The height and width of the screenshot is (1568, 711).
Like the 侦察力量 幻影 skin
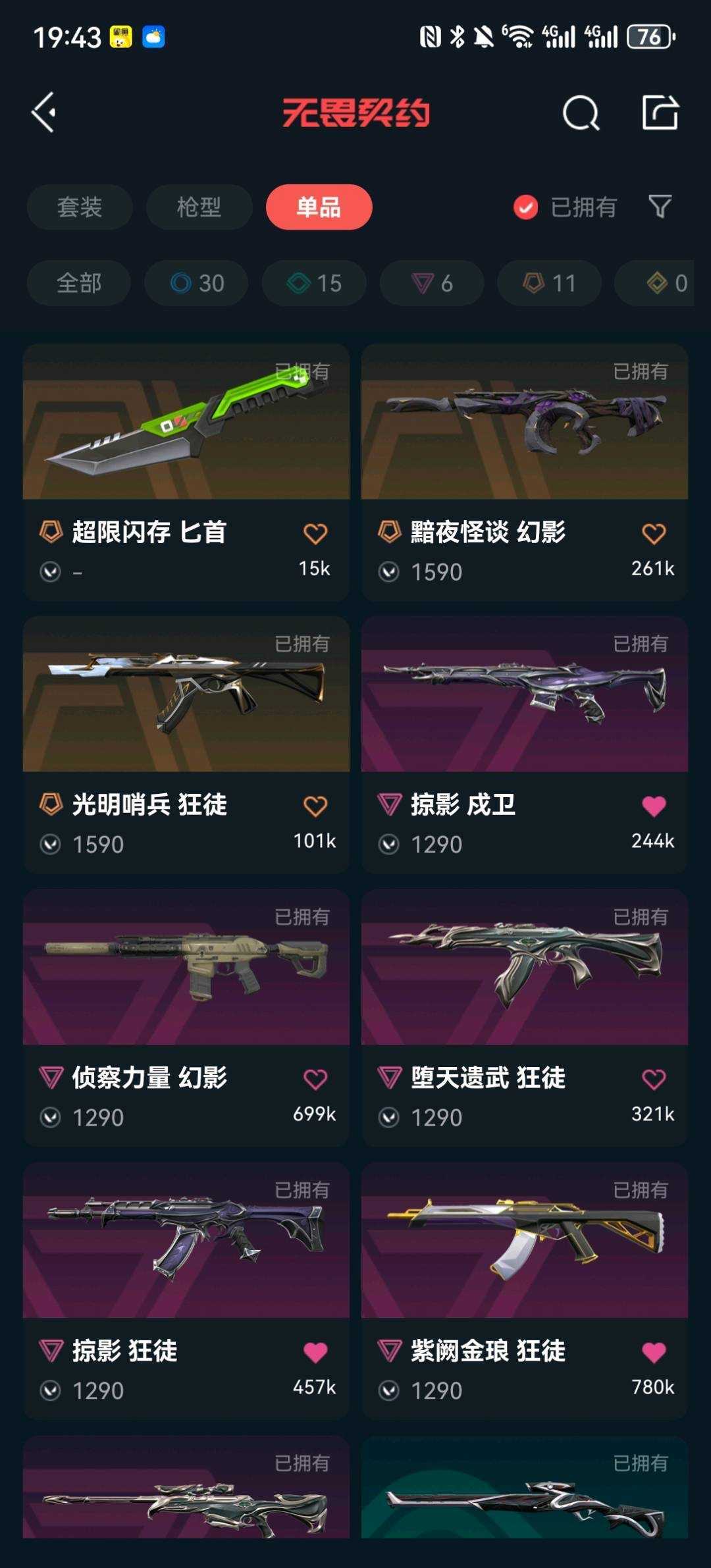(315, 1079)
